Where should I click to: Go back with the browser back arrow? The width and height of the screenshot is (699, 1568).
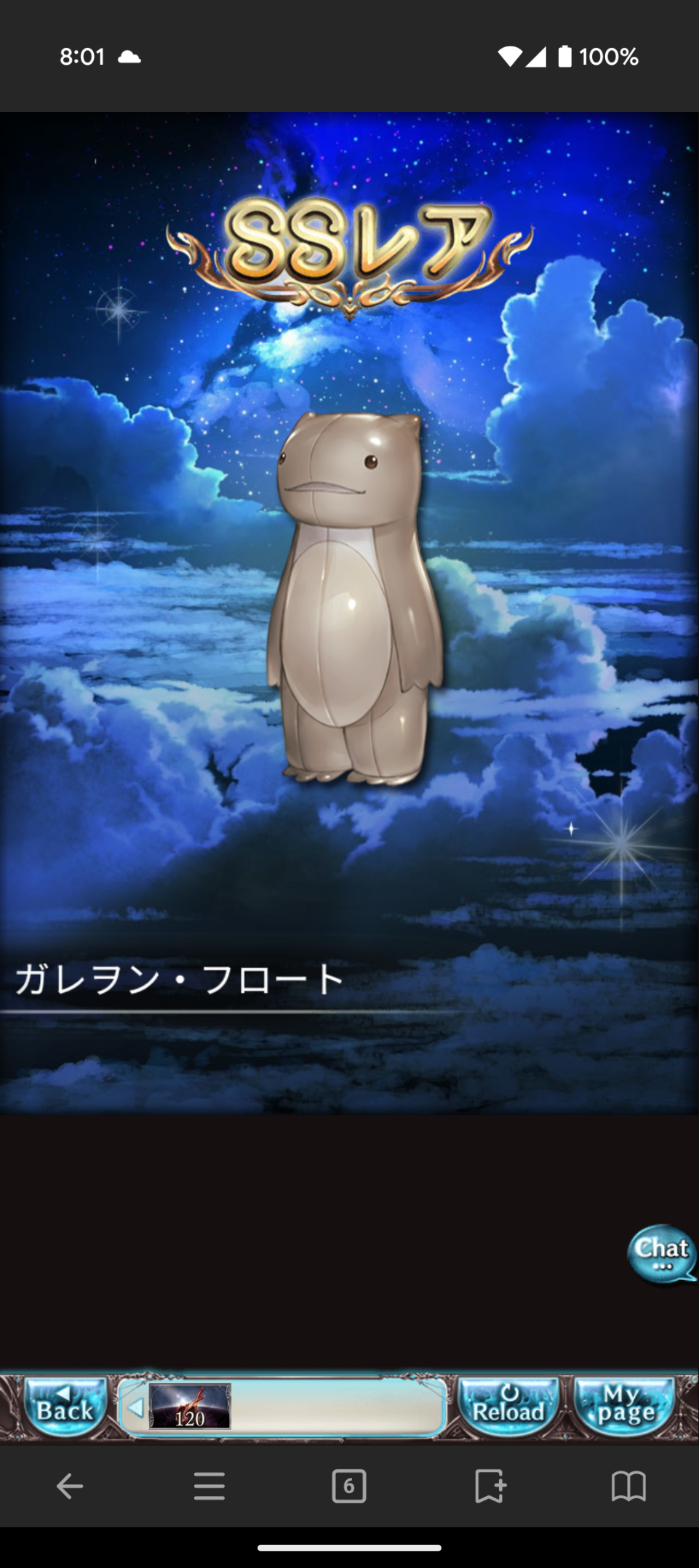(x=70, y=1487)
